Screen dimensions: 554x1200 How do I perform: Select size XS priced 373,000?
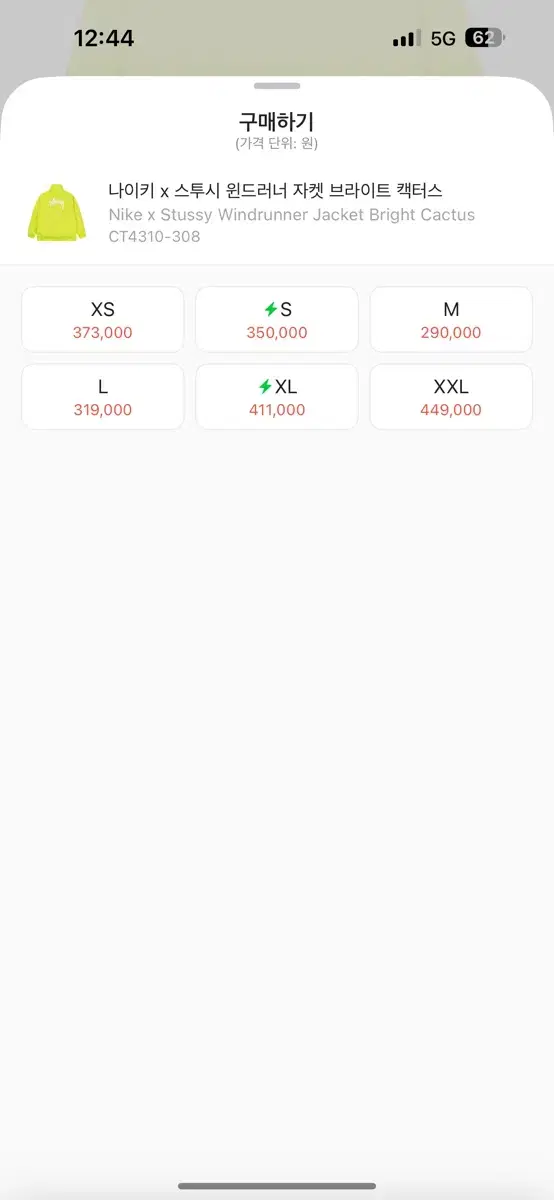[102, 320]
